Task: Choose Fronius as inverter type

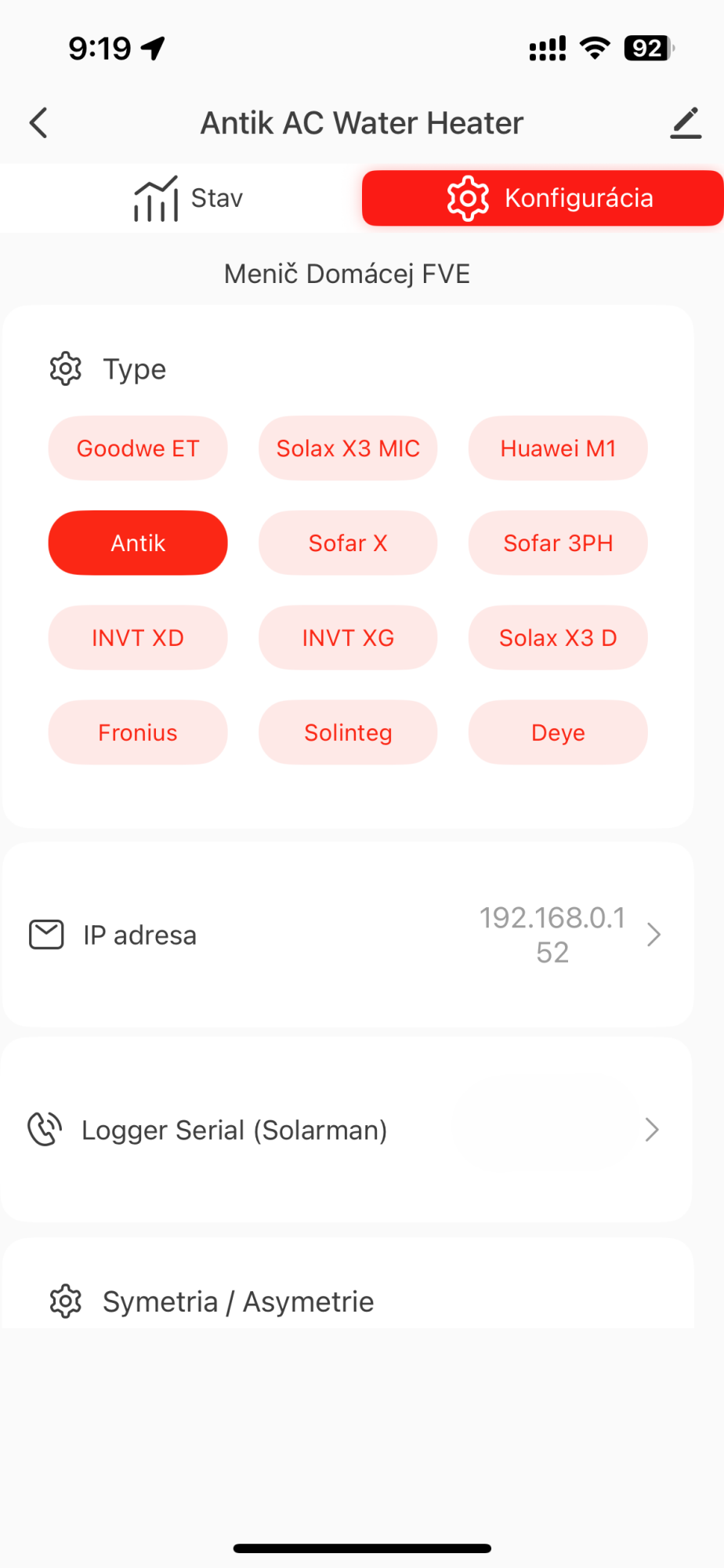Action: point(138,733)
